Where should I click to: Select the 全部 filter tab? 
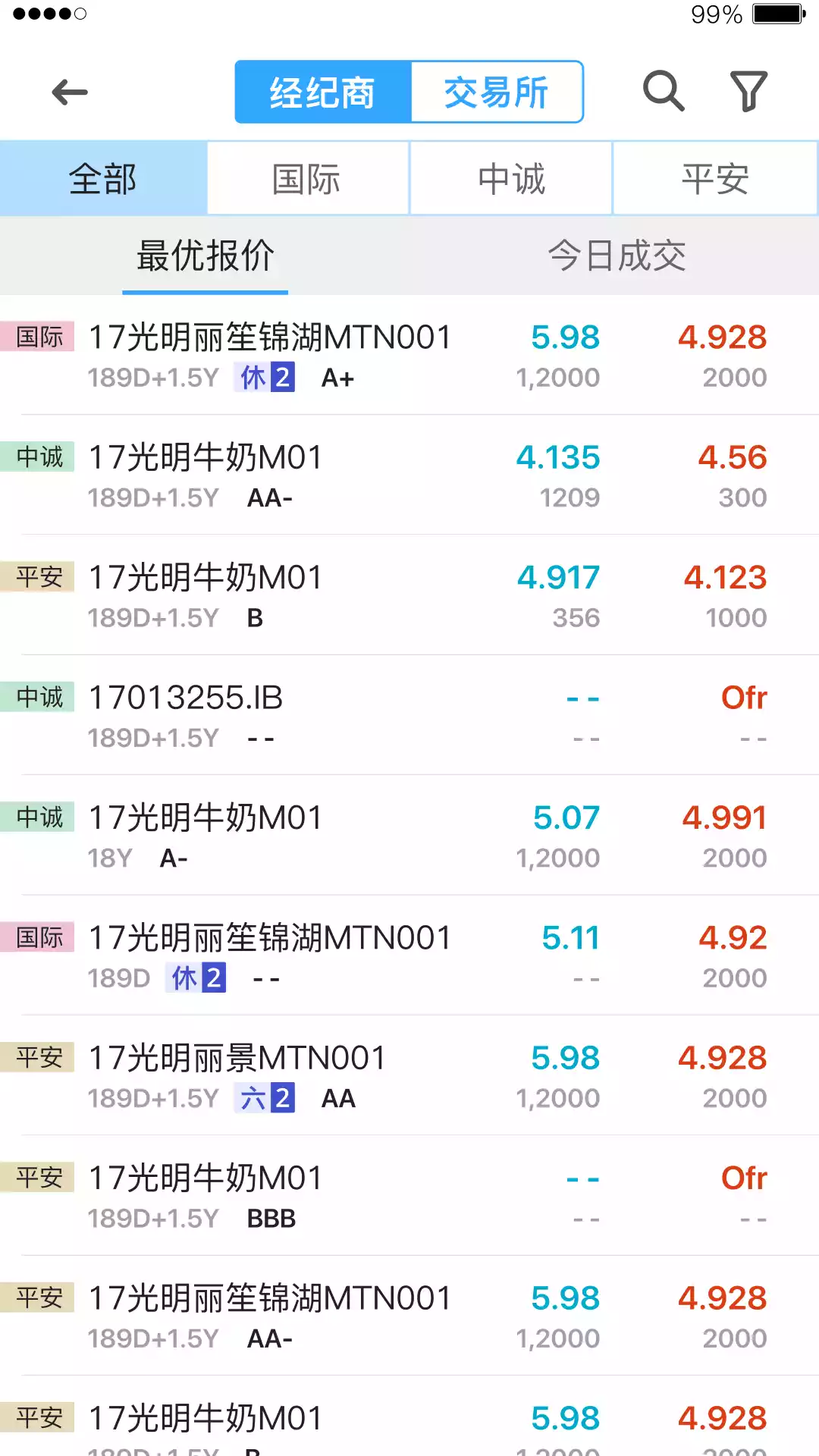(x=102, y=177)
